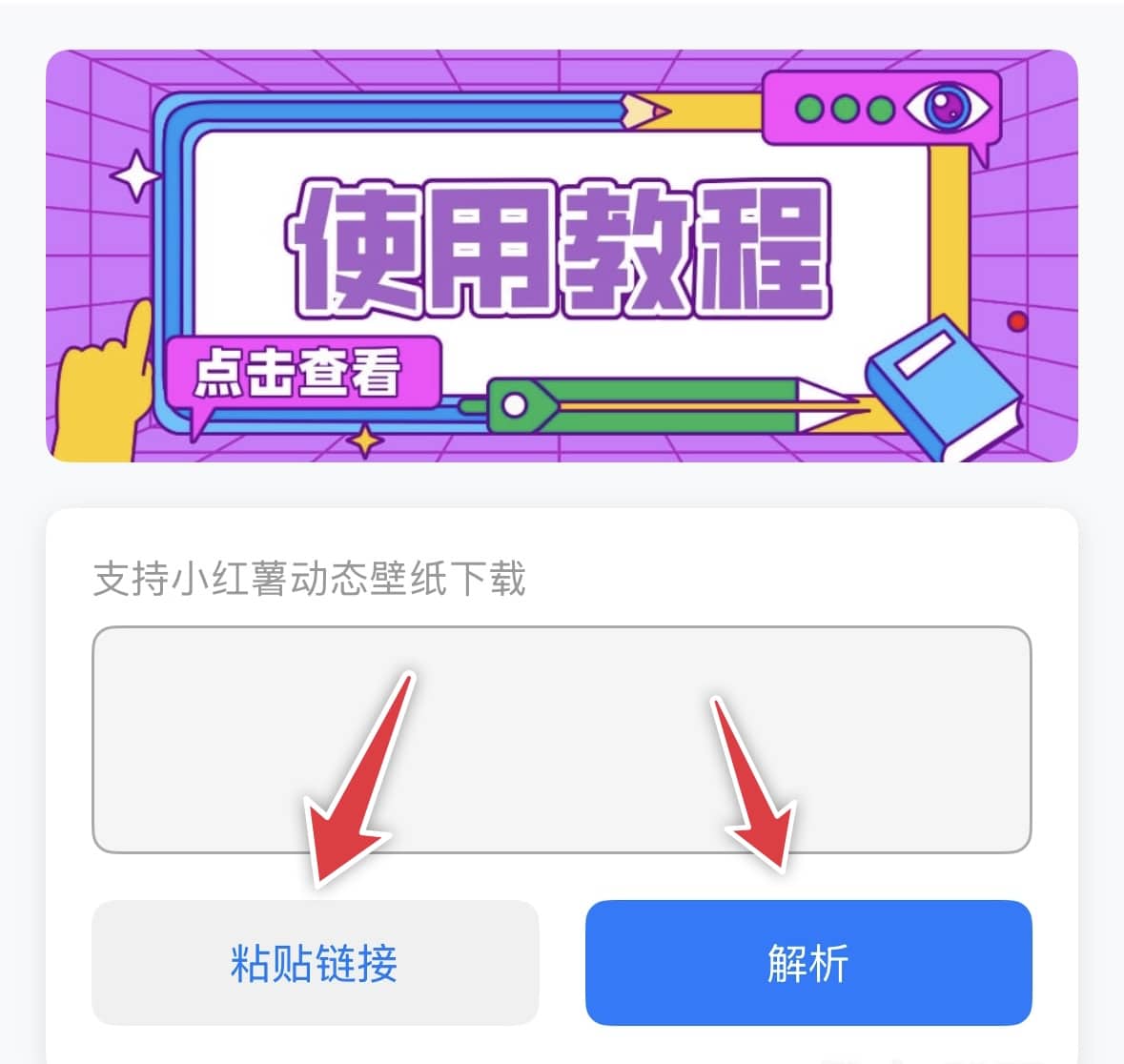Hit the blue 解析 parse button

pyautogui.click(x=808, y=963)
